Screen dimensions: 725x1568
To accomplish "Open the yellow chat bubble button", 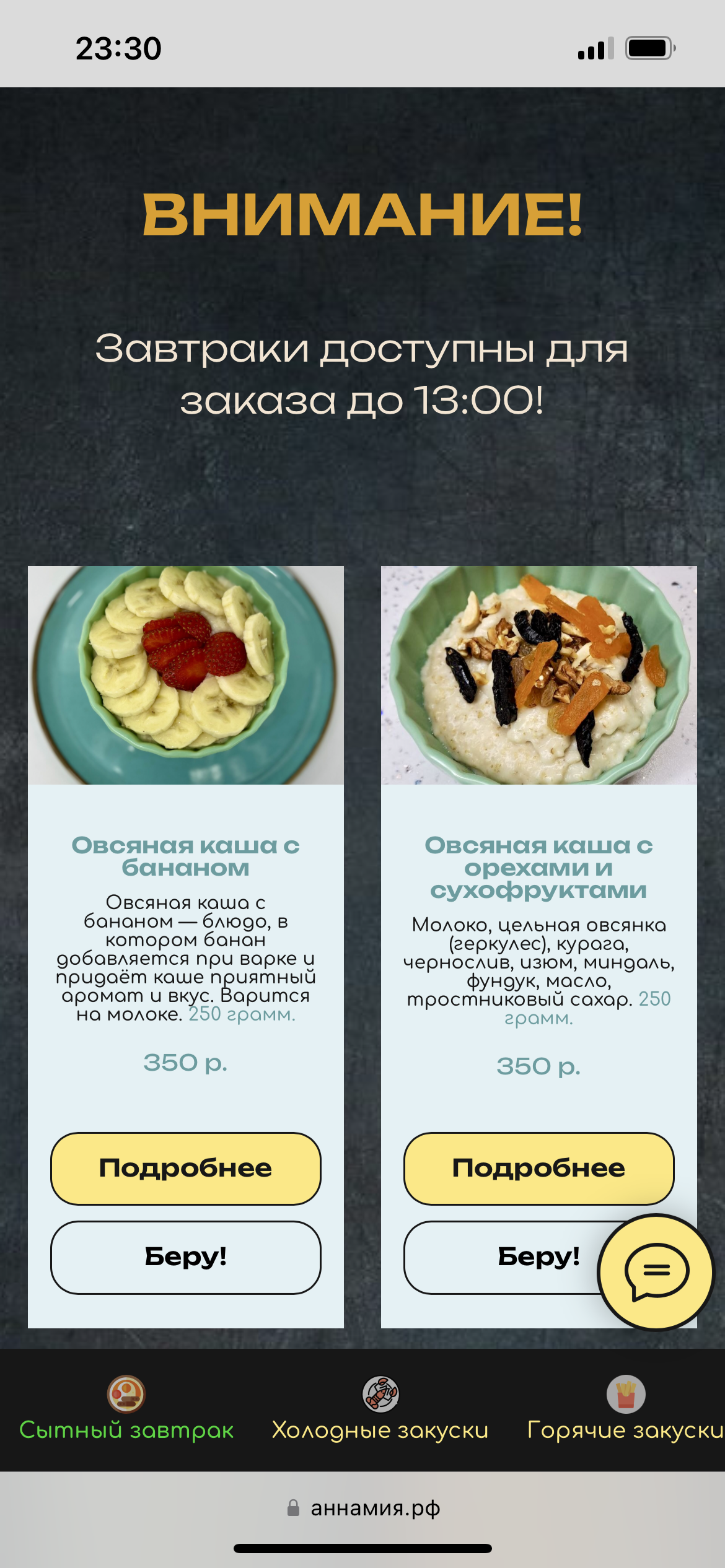I will tap(656, 1272).
